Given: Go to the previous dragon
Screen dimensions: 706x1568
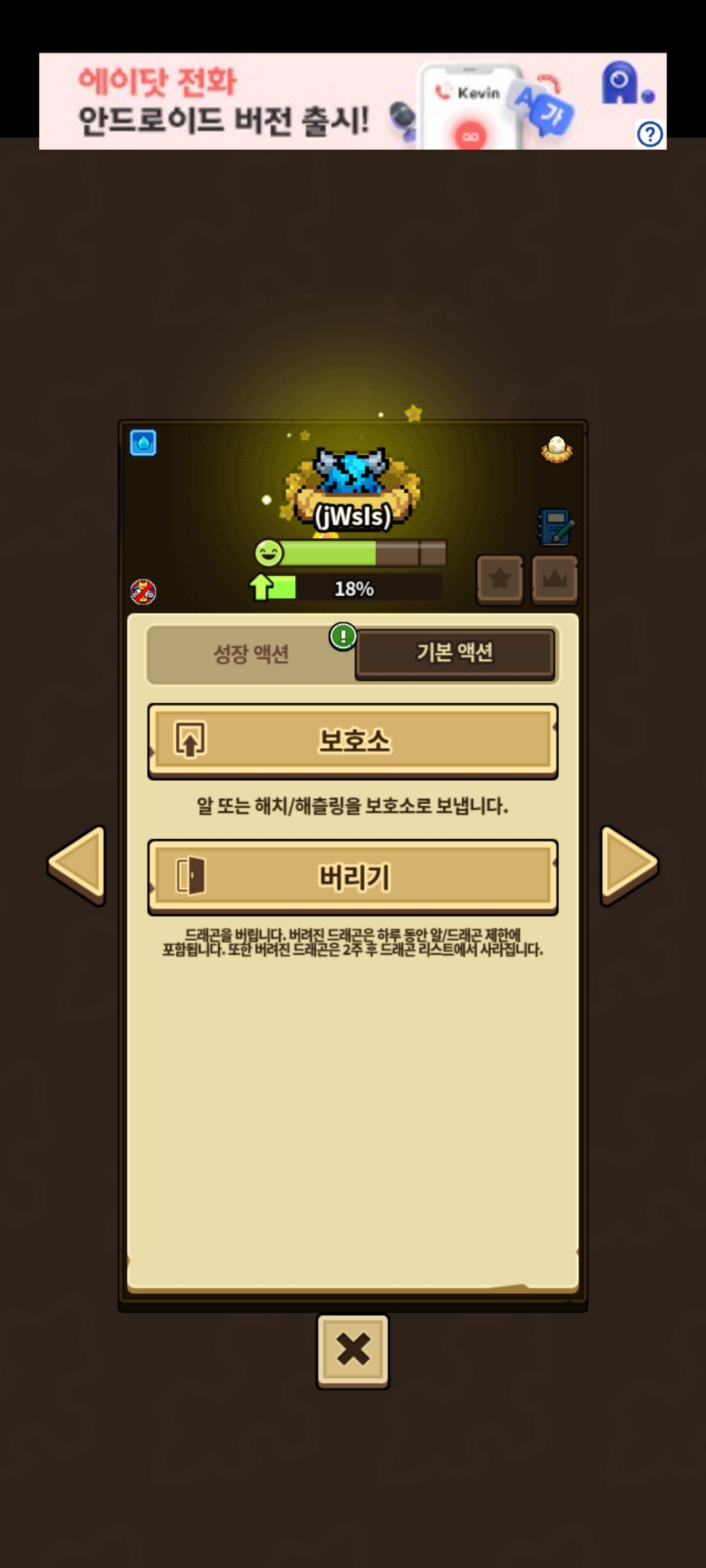Looking at the screenshot, I should [77, 864].
